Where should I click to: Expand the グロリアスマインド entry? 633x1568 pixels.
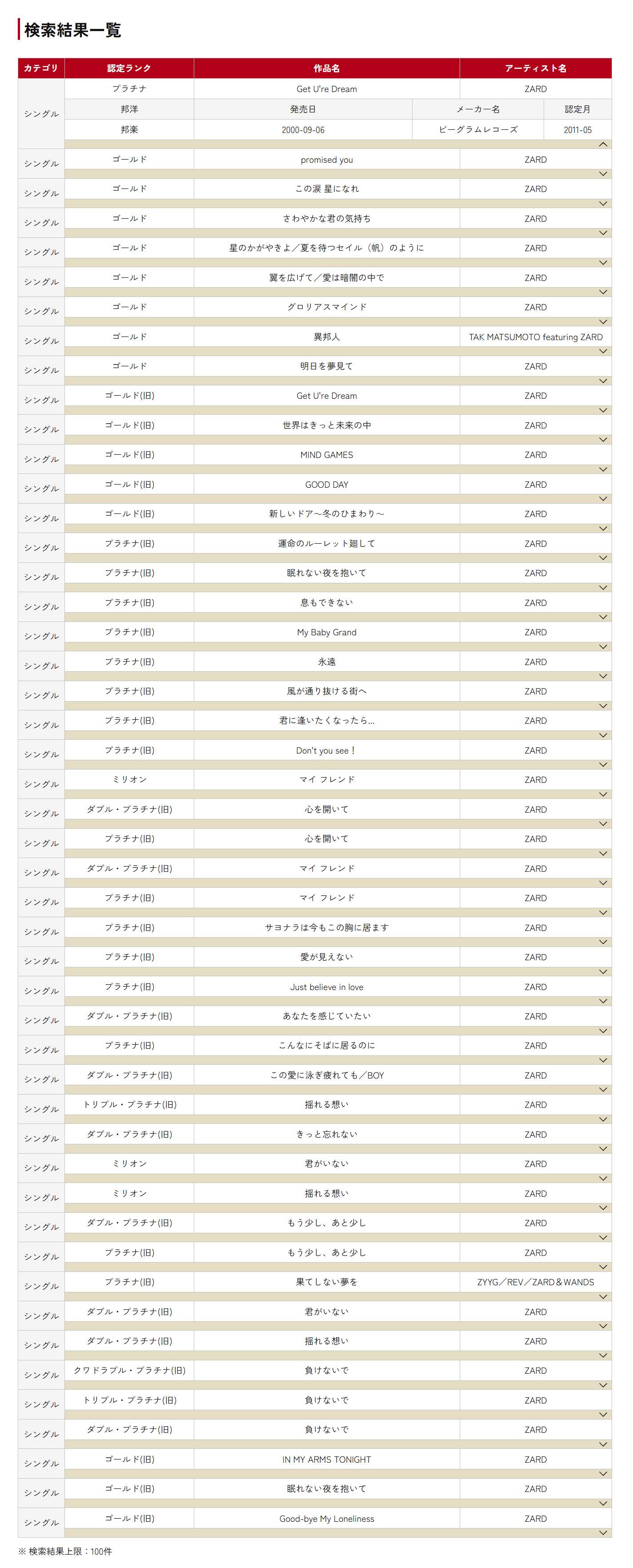[x=603, y=321]
